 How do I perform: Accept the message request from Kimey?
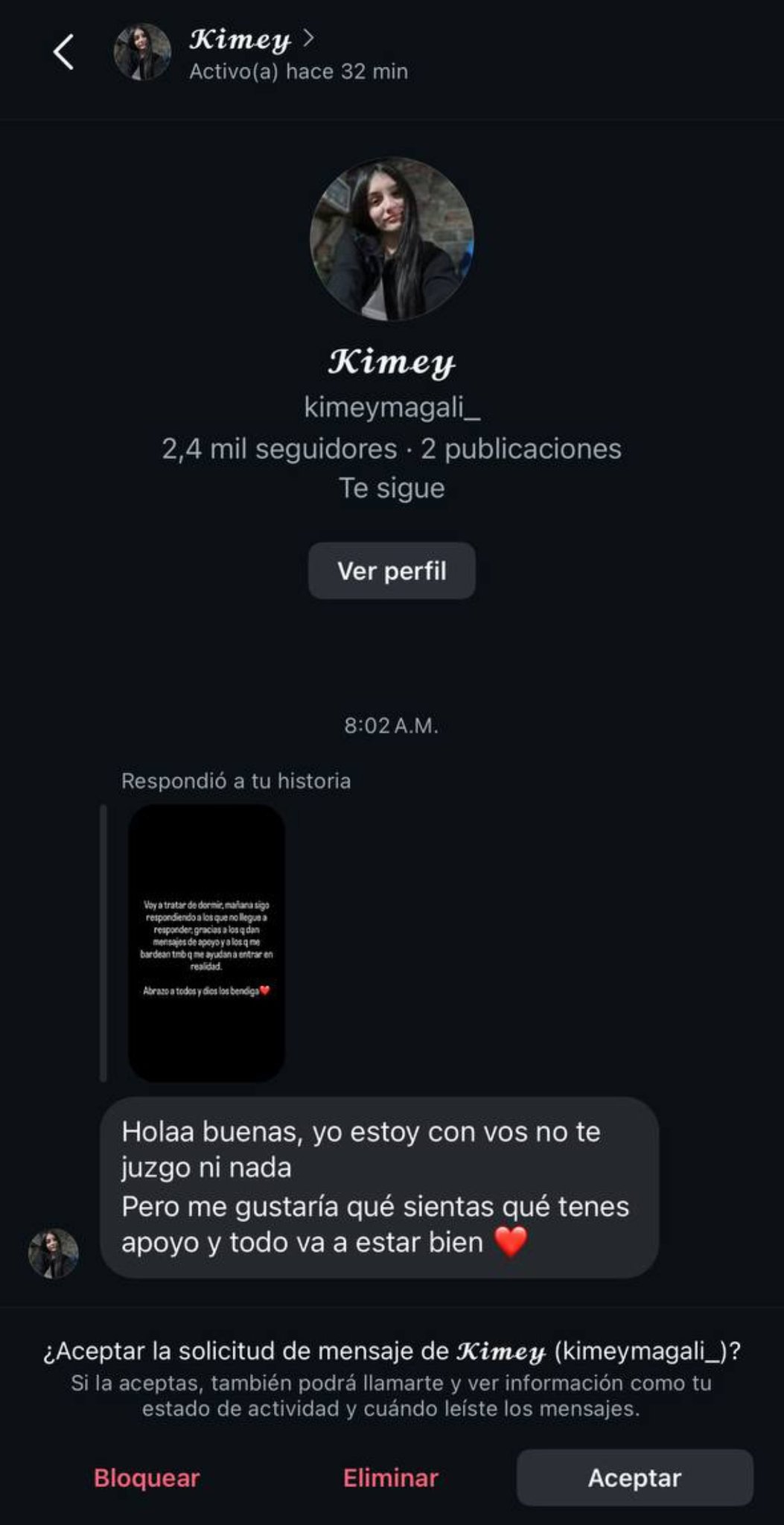pyautogui.click(x=634, y=1478)
